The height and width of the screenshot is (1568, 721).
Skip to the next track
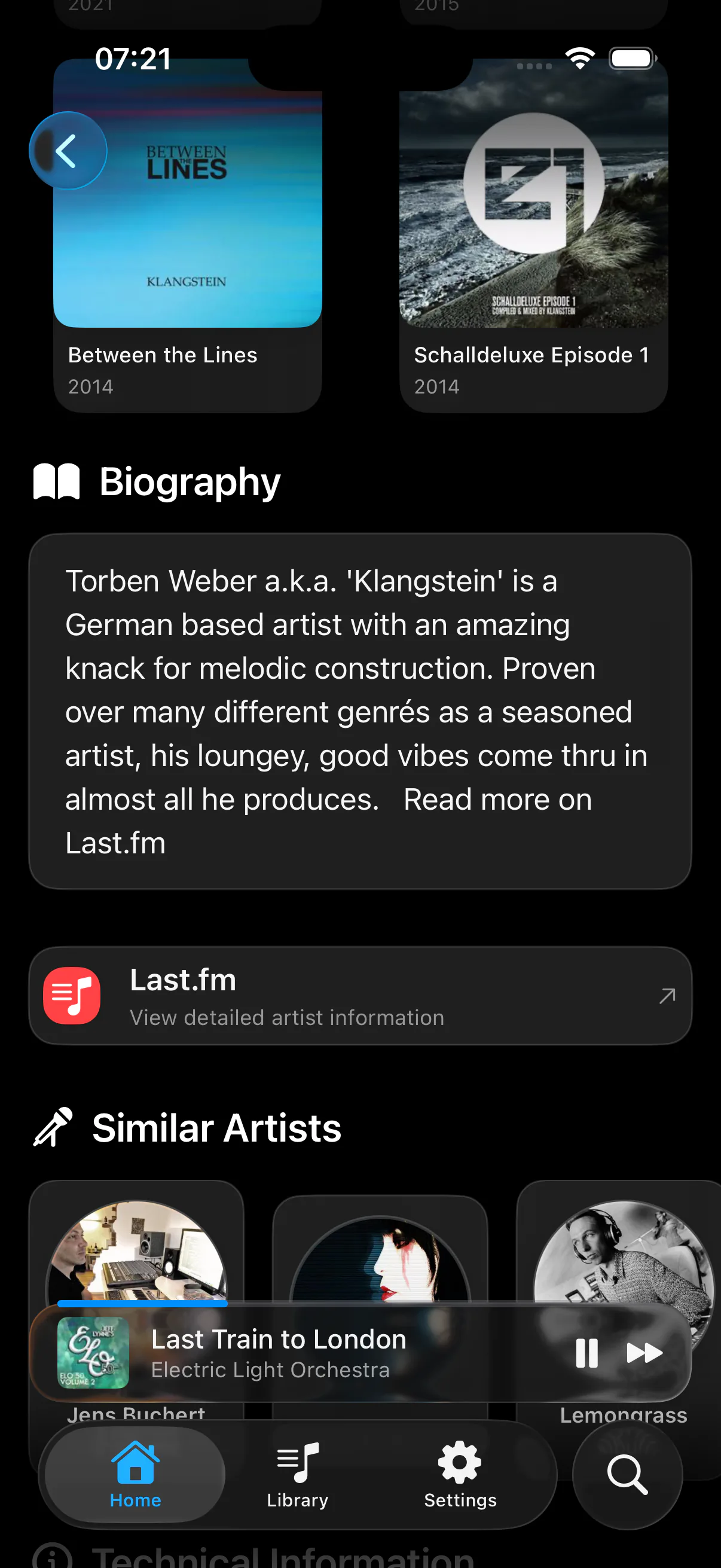tap(644, 1353)
